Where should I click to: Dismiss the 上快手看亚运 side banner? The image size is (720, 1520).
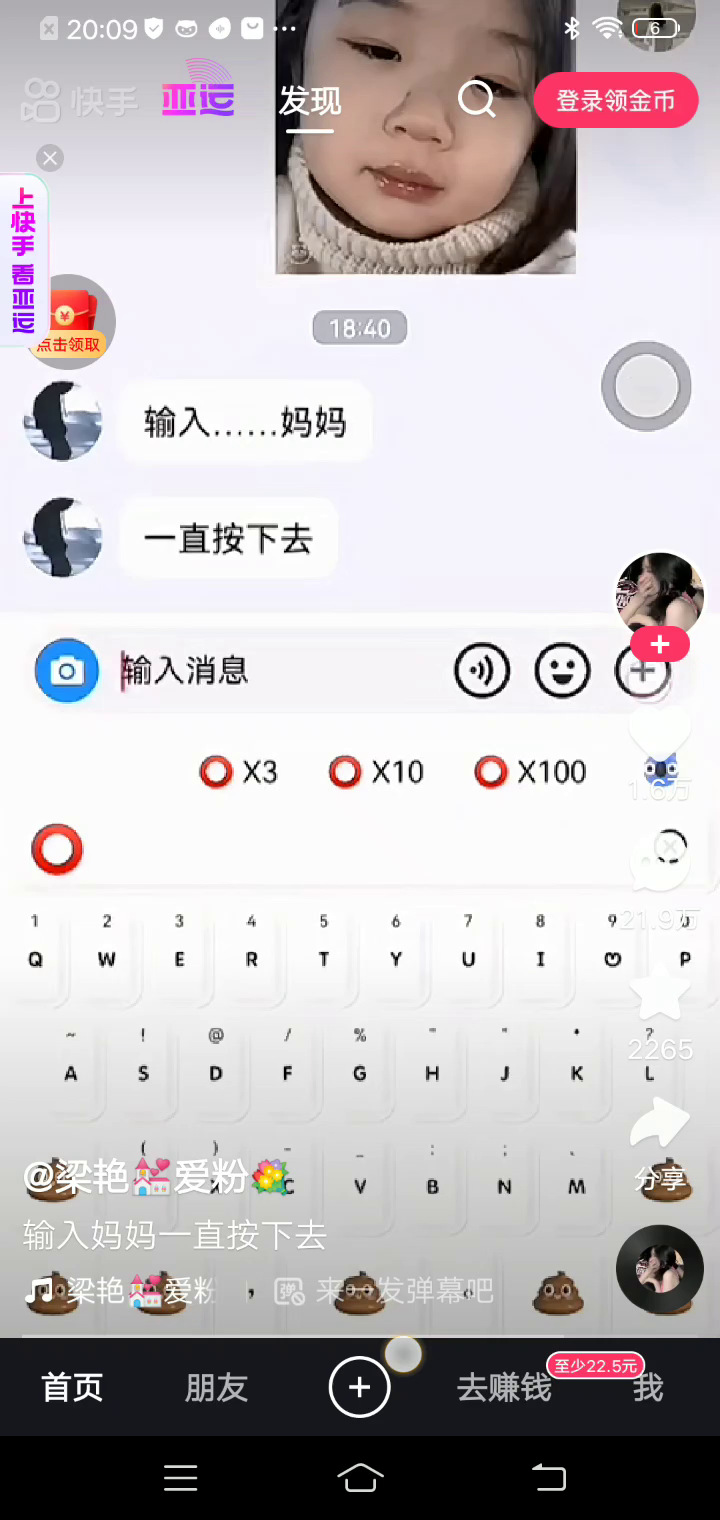click(x=50, y=158)
